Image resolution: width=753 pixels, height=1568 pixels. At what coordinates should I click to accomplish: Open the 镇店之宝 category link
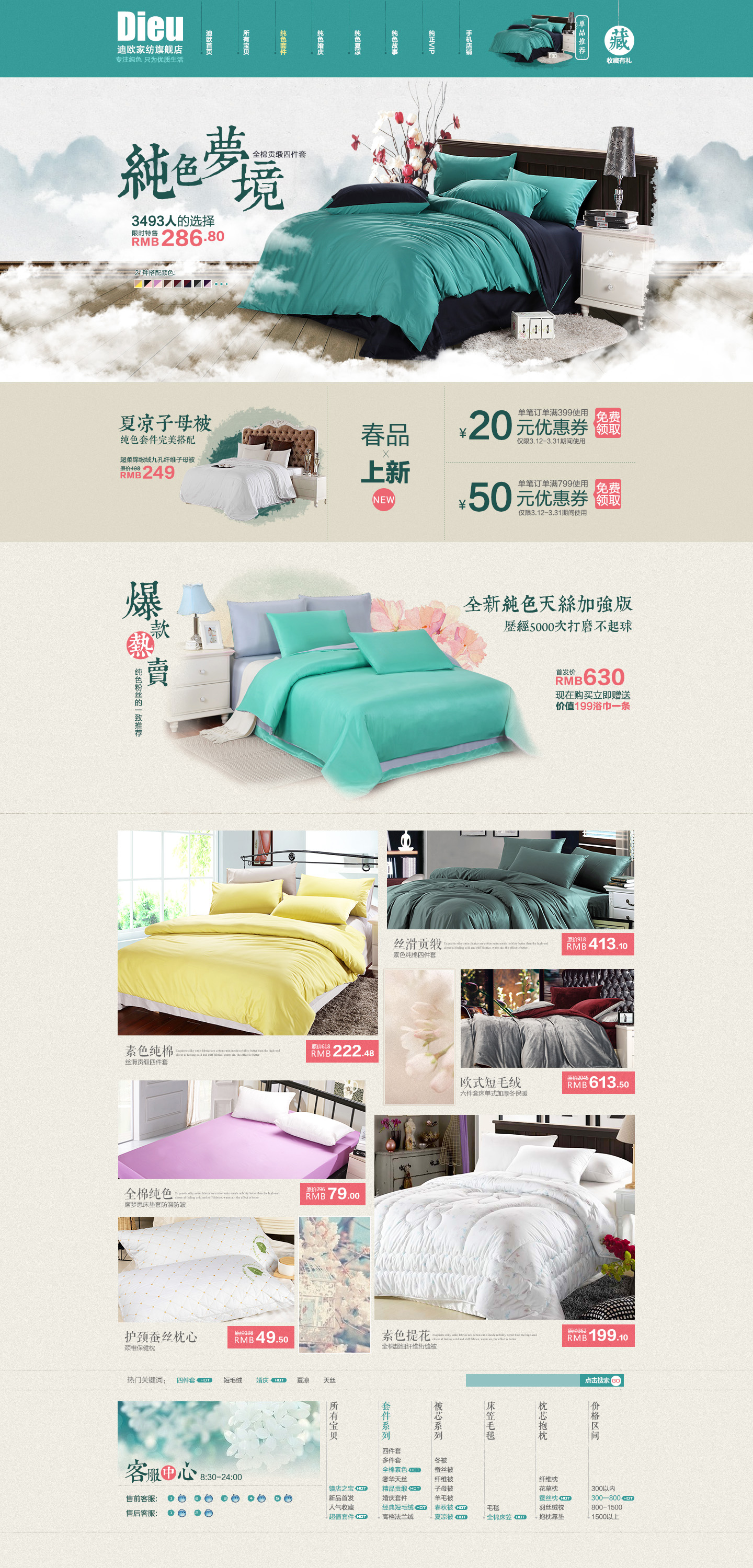pos(341,1488)
